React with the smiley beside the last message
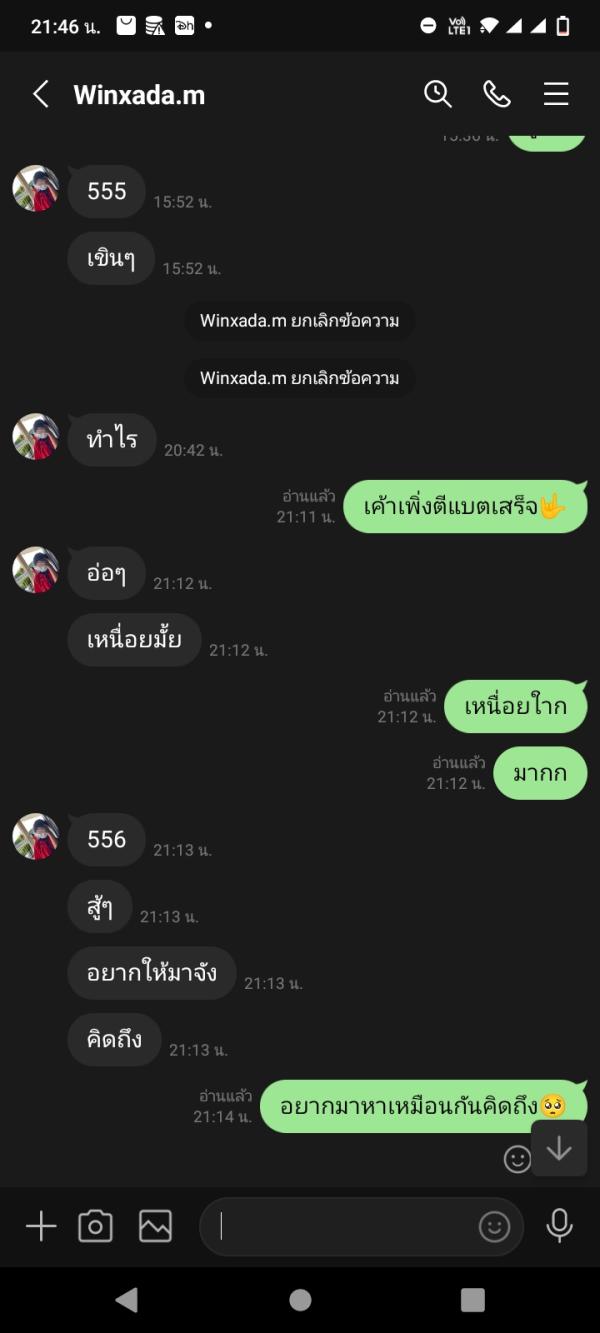The height and width of the screenshot is (1333, 600). point(517,1159)
